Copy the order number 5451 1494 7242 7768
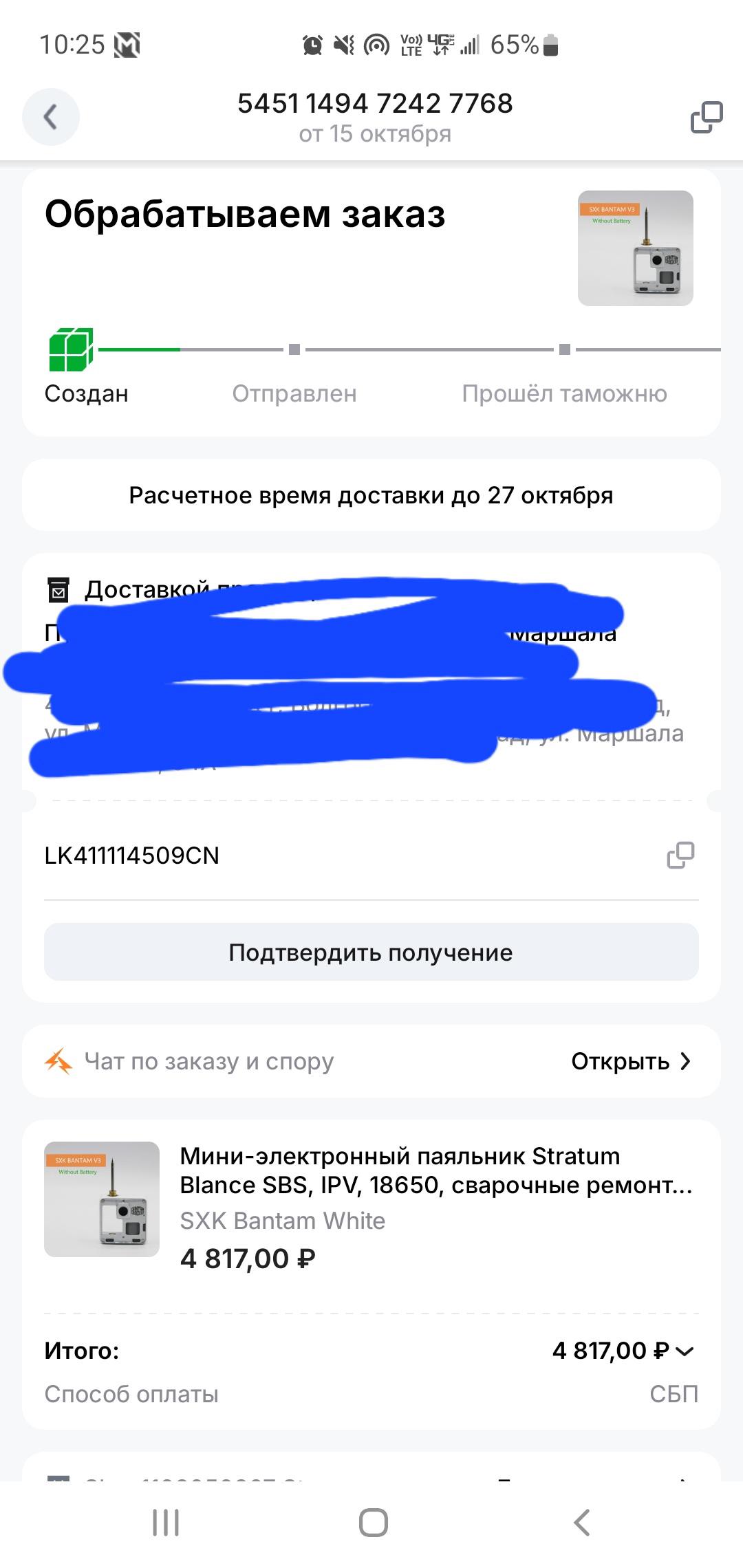Viewport: 743px width, 1568px height. coord(707,117)
